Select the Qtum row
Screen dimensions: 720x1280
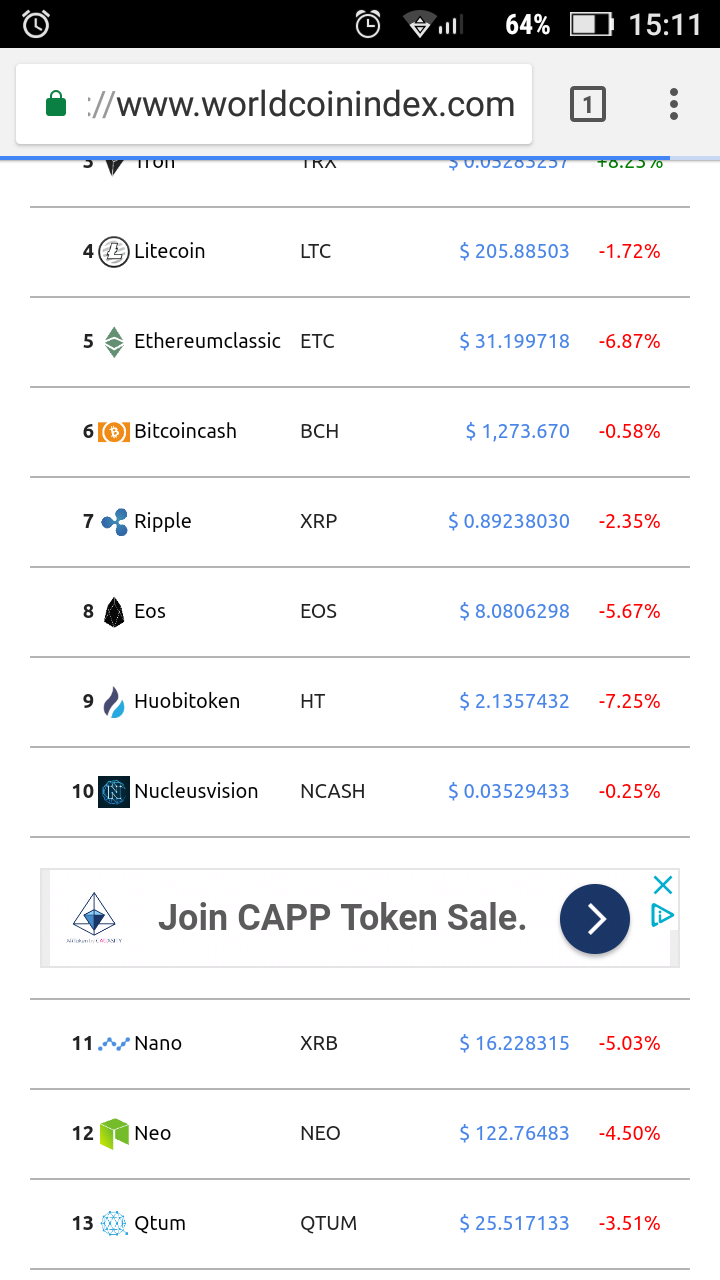(360, 1224)
